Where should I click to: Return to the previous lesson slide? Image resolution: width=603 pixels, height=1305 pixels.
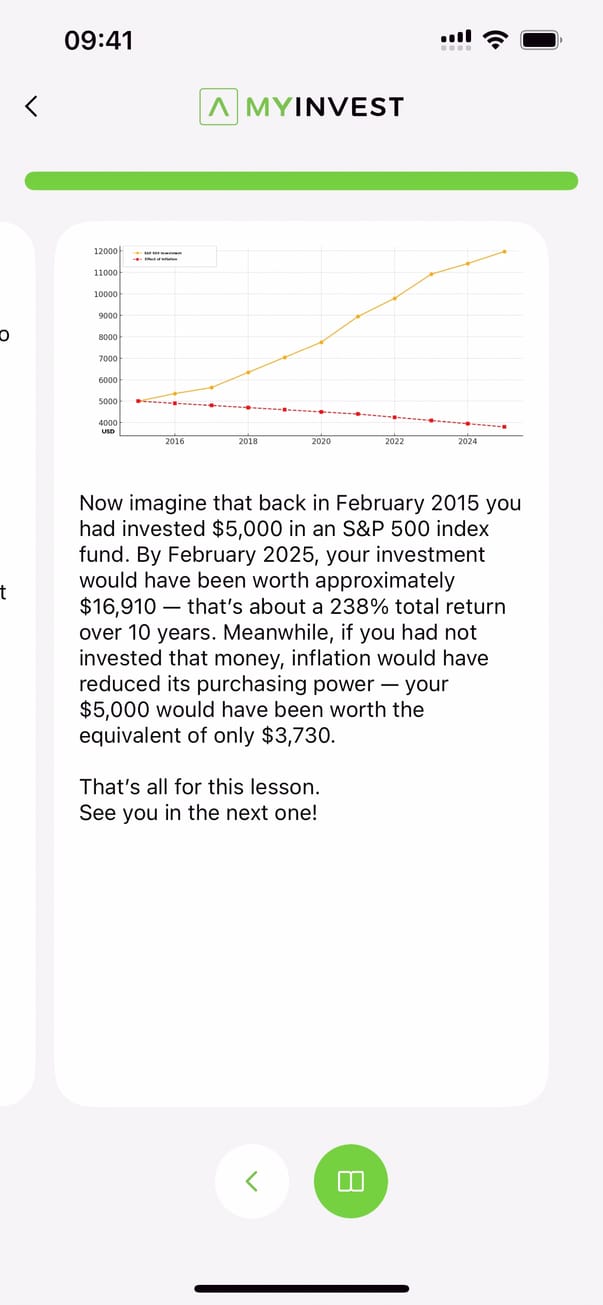pos(252,1181)
